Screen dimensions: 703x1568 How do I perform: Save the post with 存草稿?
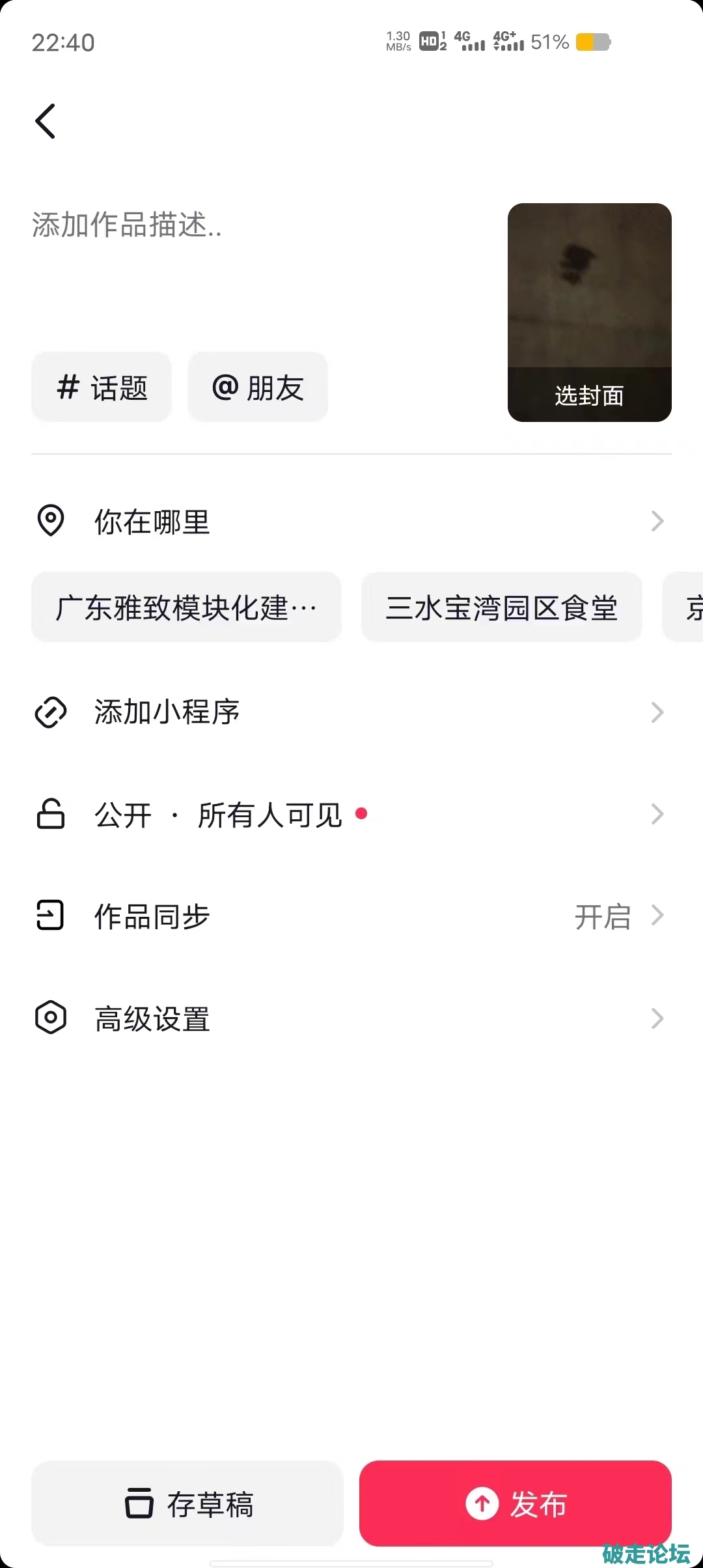tap(187, 1504)
